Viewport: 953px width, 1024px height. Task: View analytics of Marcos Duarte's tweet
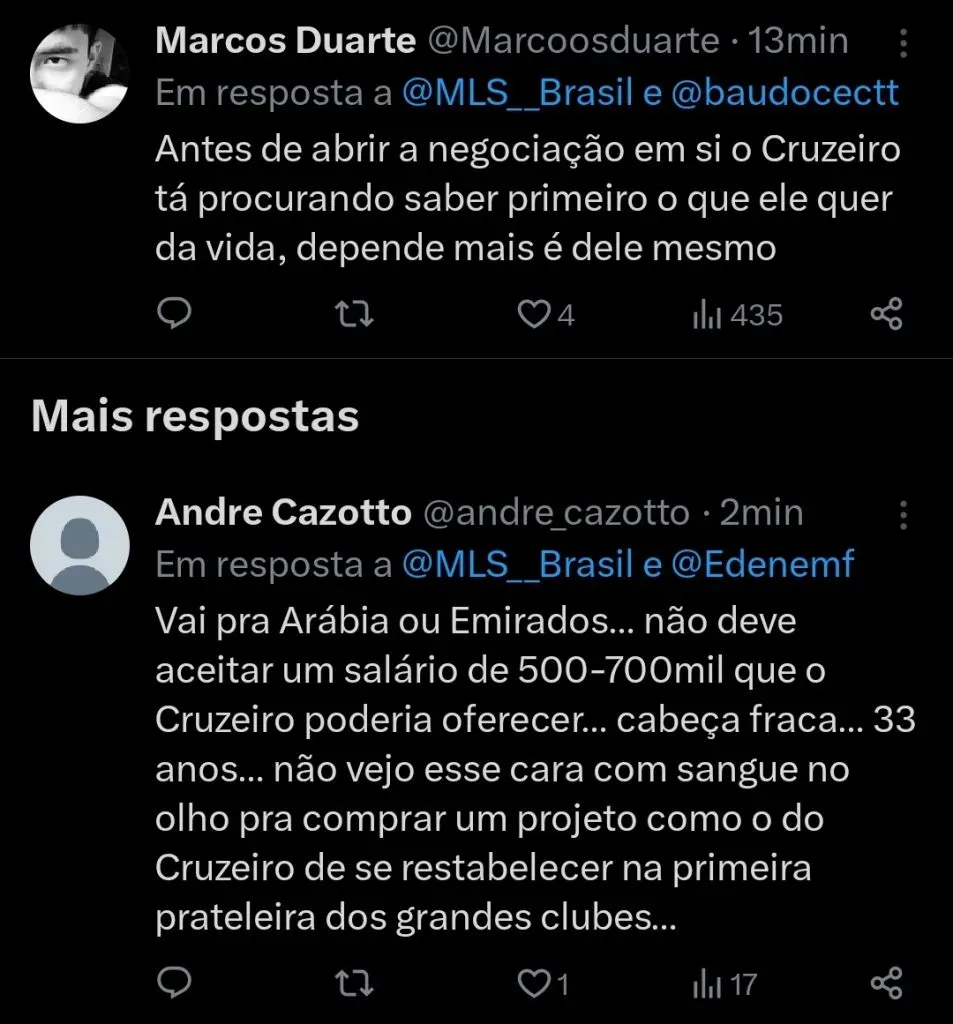pyautogui.click(x=736, y=315)
